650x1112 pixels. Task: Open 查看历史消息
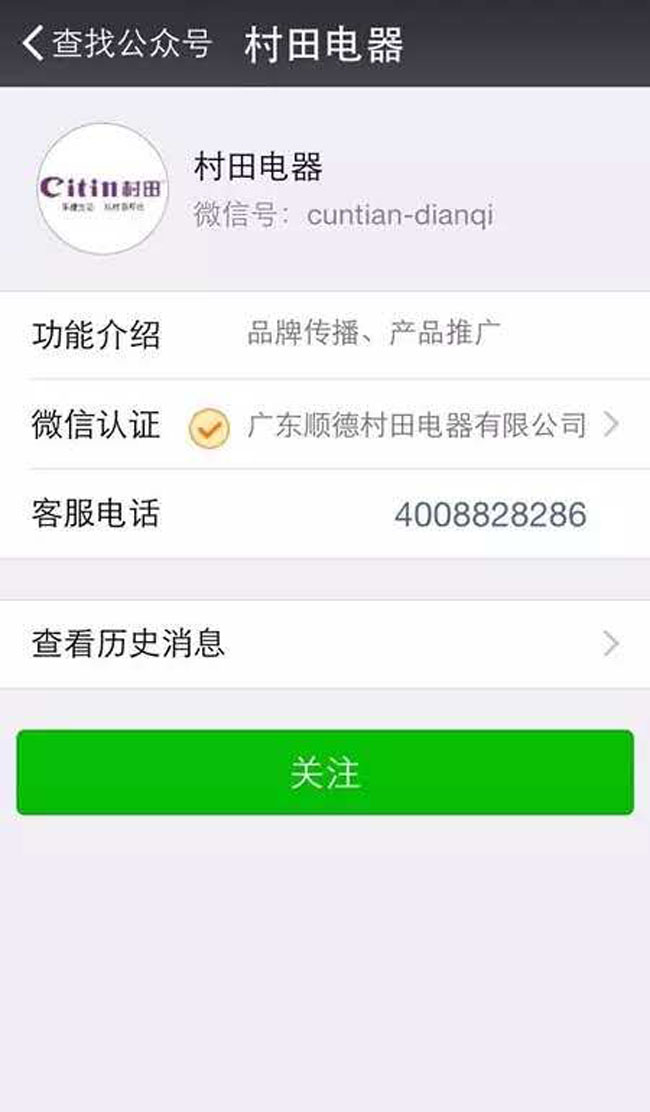pos(325,644)
